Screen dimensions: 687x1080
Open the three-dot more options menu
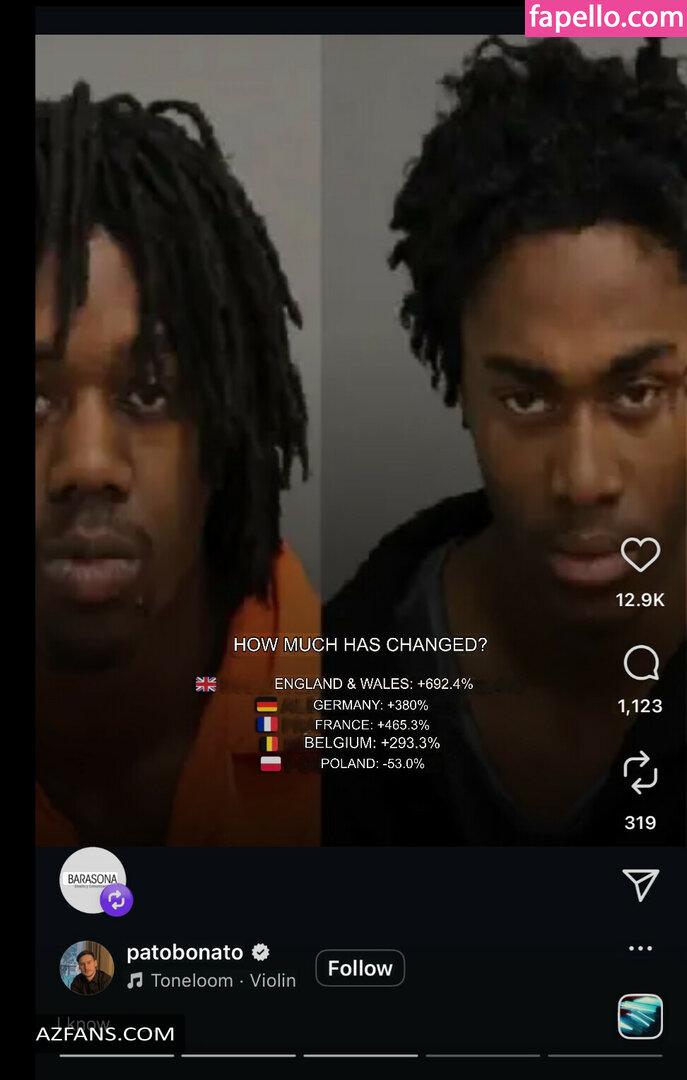point(640,948)
